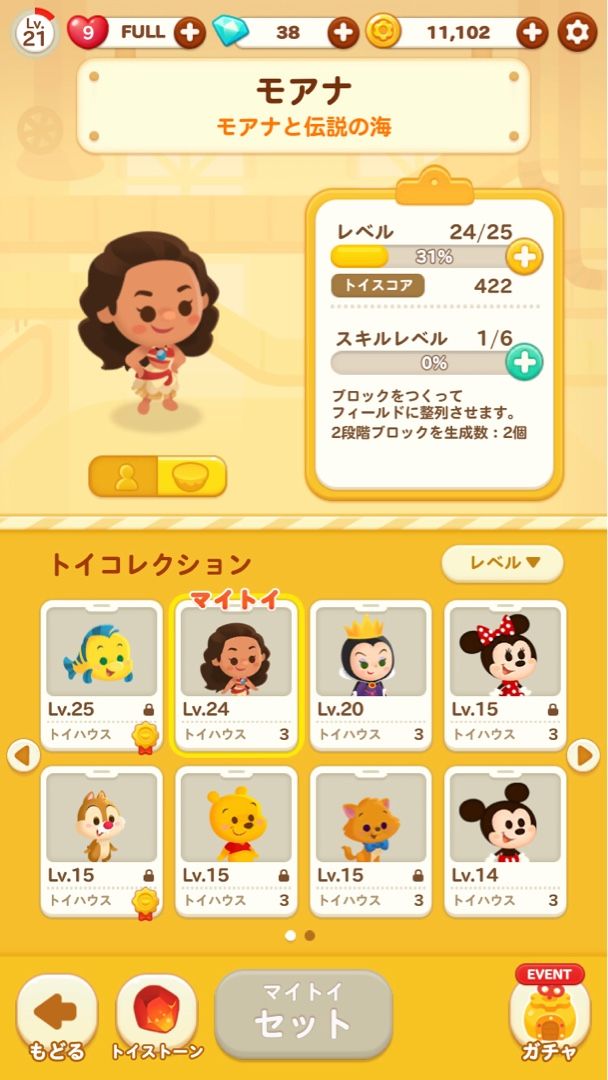Go to next toy collection page
The image size is (608, 1080).
[x=583, y=755]
